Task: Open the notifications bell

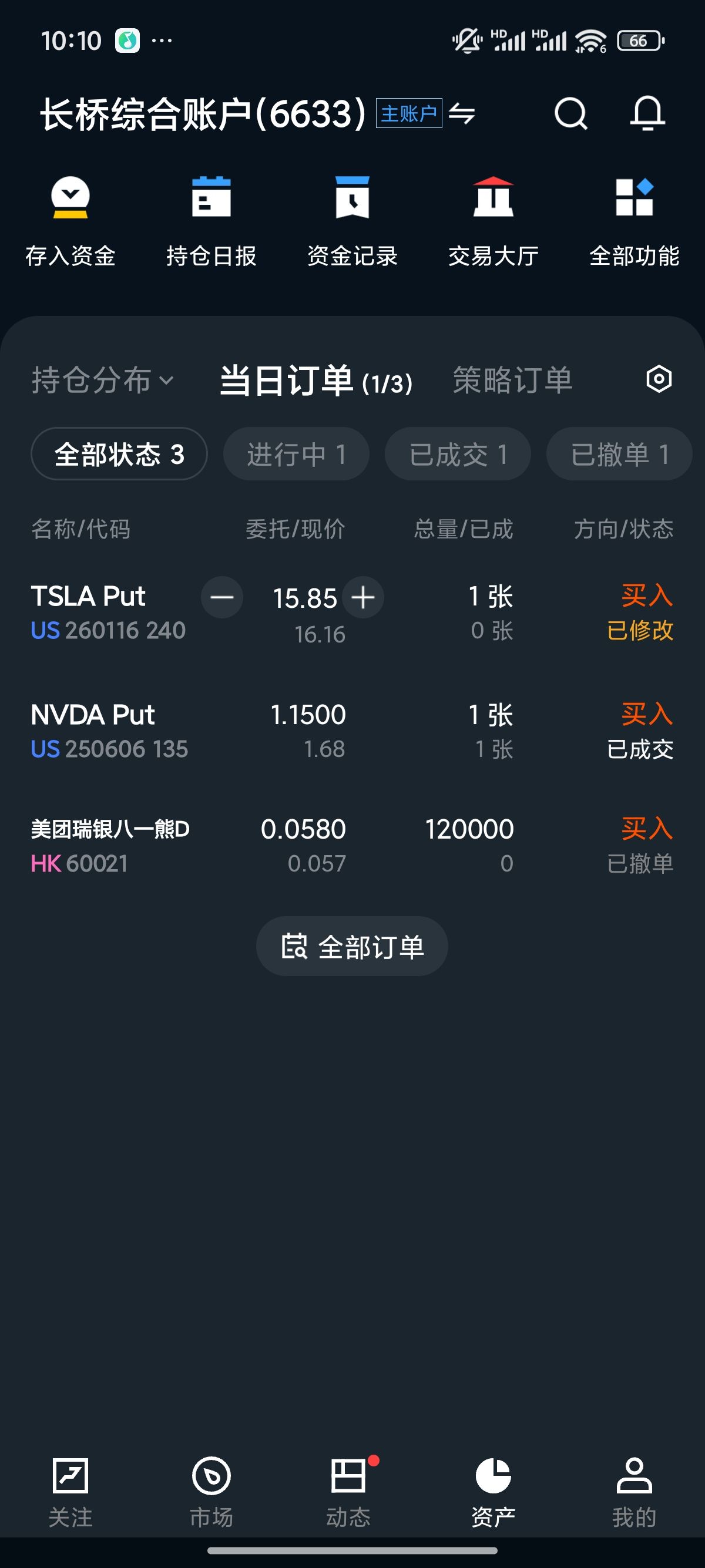Action: click(x=647, y=114)
